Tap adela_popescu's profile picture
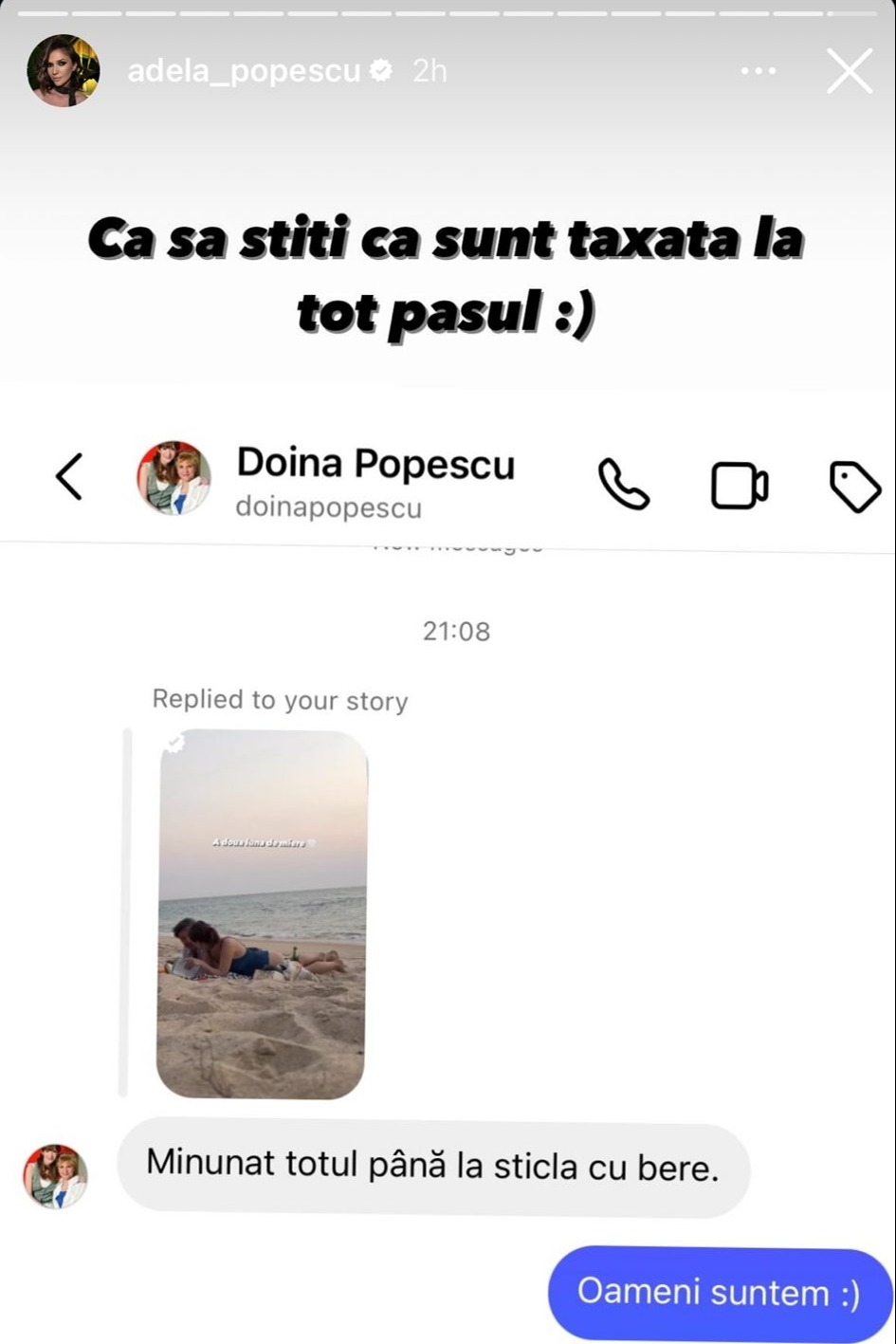The height and width of the screenshot is (1344, 896). point(64,71)
